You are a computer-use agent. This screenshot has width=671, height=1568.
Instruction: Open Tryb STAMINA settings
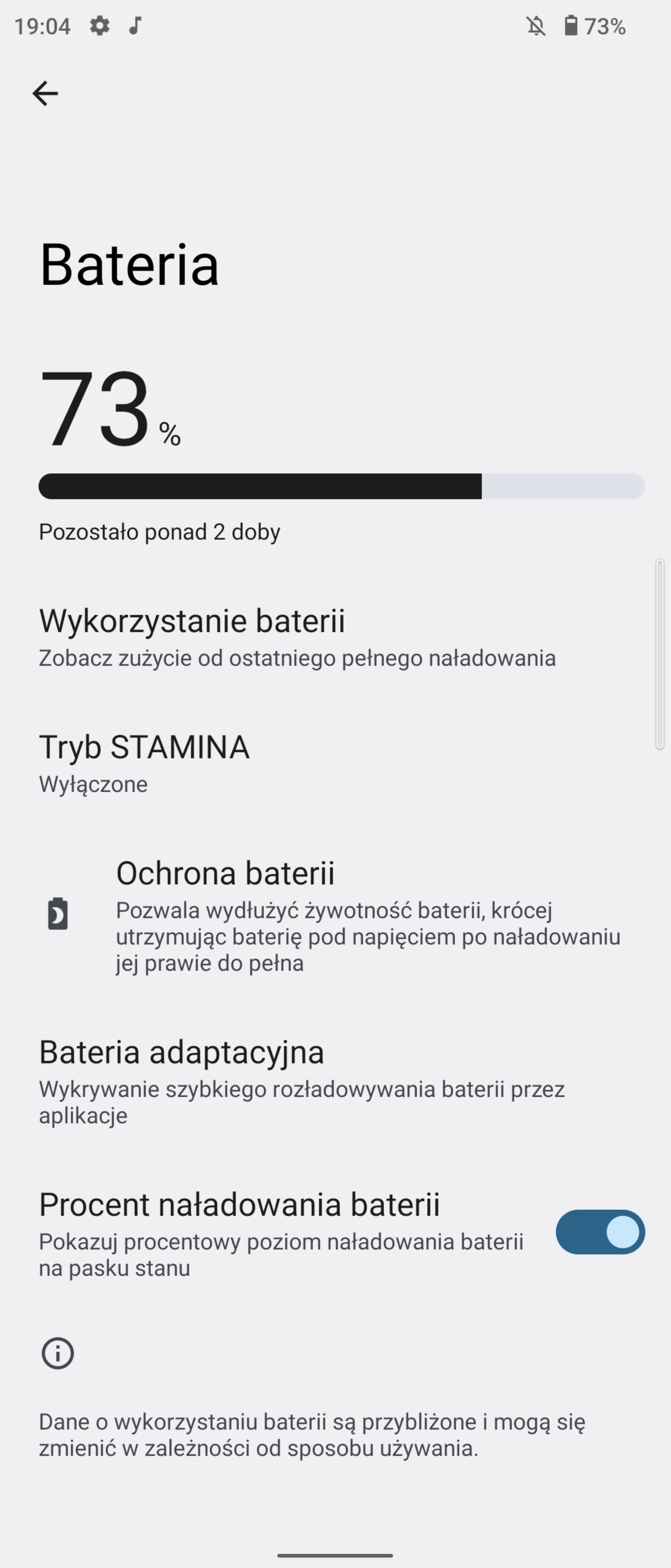[335, 764]
